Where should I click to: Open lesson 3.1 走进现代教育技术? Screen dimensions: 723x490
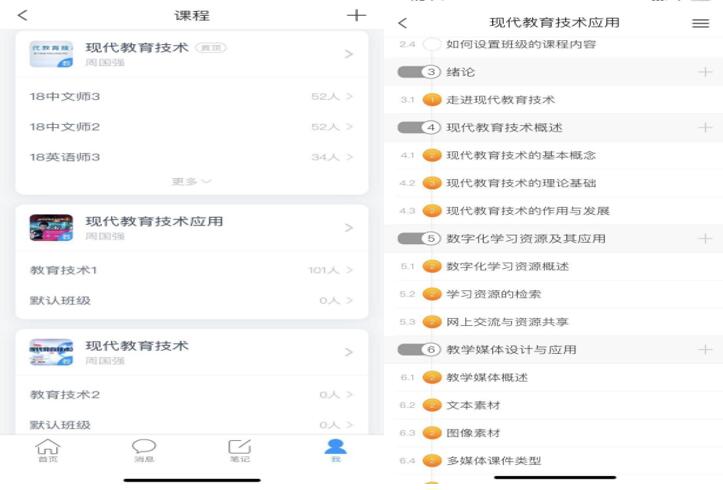[x=500, y=100]
